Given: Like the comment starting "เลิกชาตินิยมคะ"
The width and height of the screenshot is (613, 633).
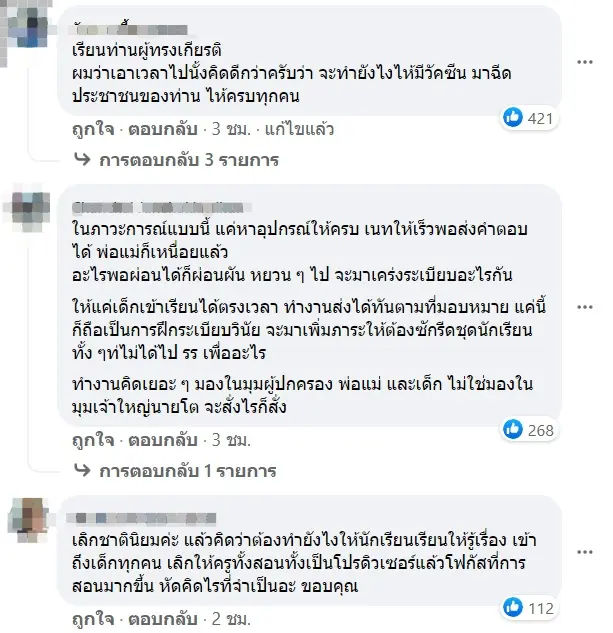Looking at the screenshot, I should pyautogui.click(x=91, y=619).
